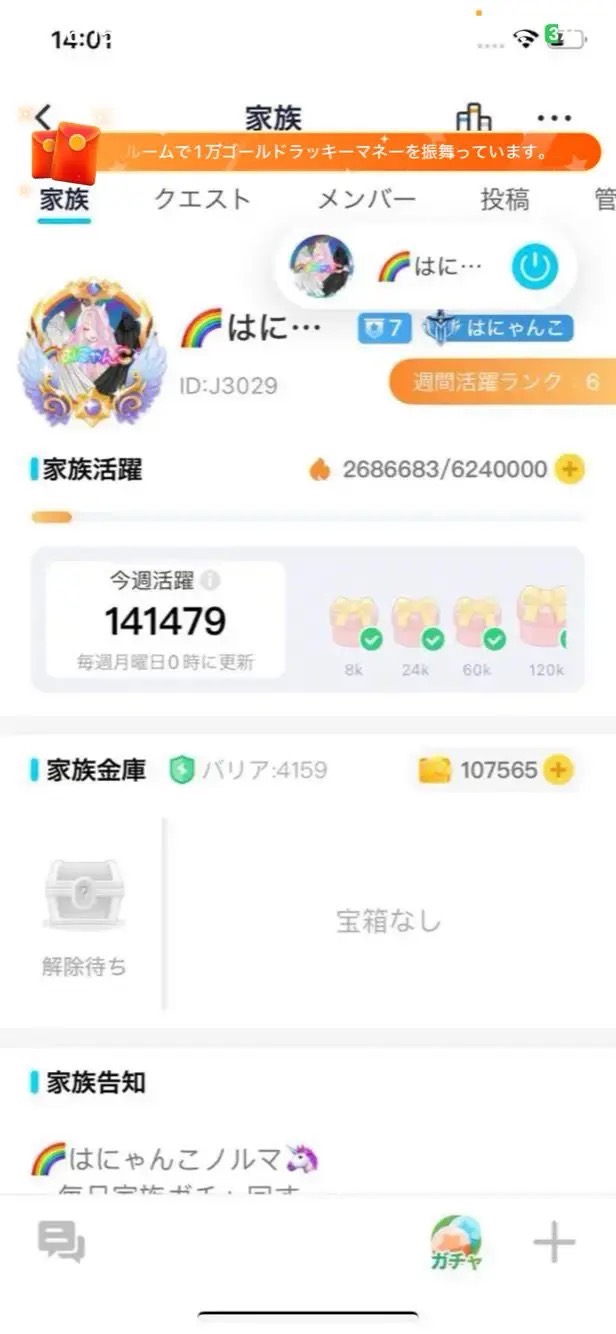Screen dimensions: 616x1334
Task: Tap the locked treasure chest 解除待ち
Action: 84,895
